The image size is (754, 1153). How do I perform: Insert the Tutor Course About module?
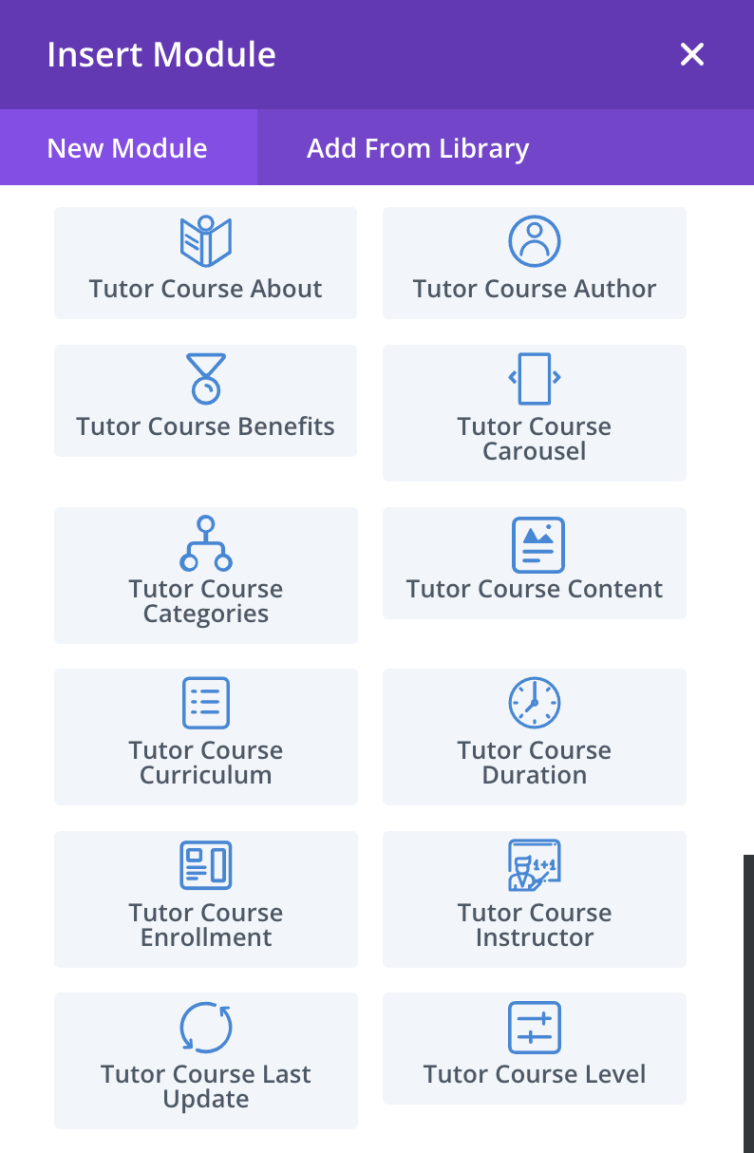(206, 262)
